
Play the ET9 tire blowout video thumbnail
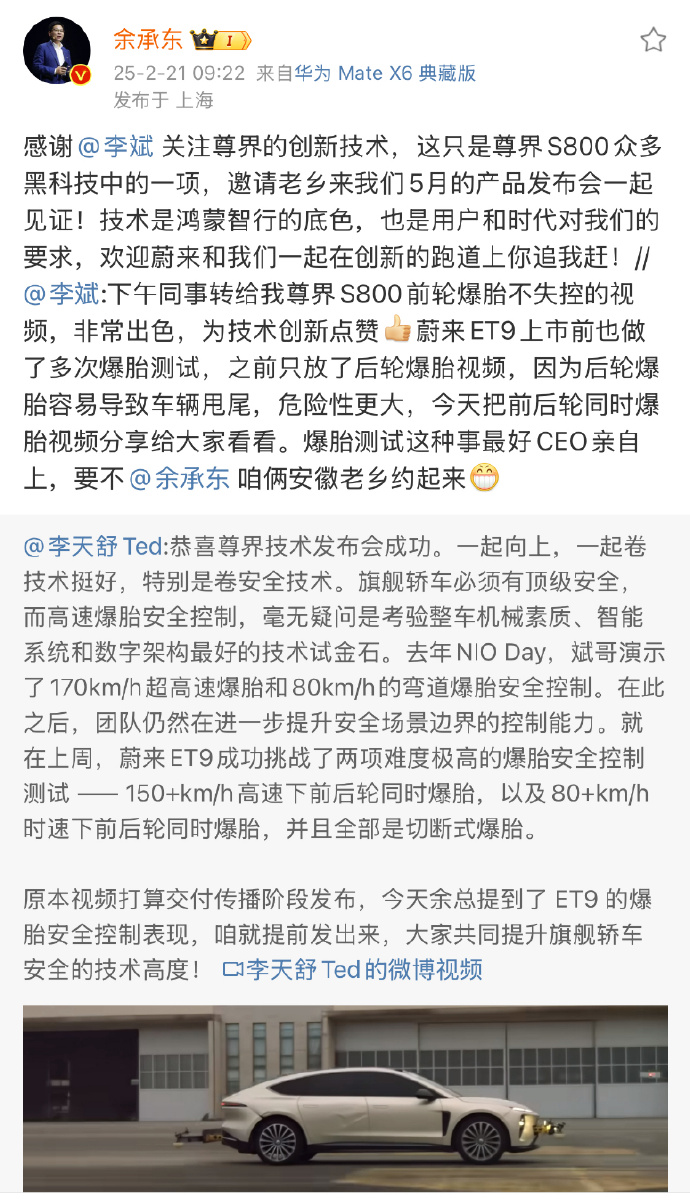[345, 1095]
